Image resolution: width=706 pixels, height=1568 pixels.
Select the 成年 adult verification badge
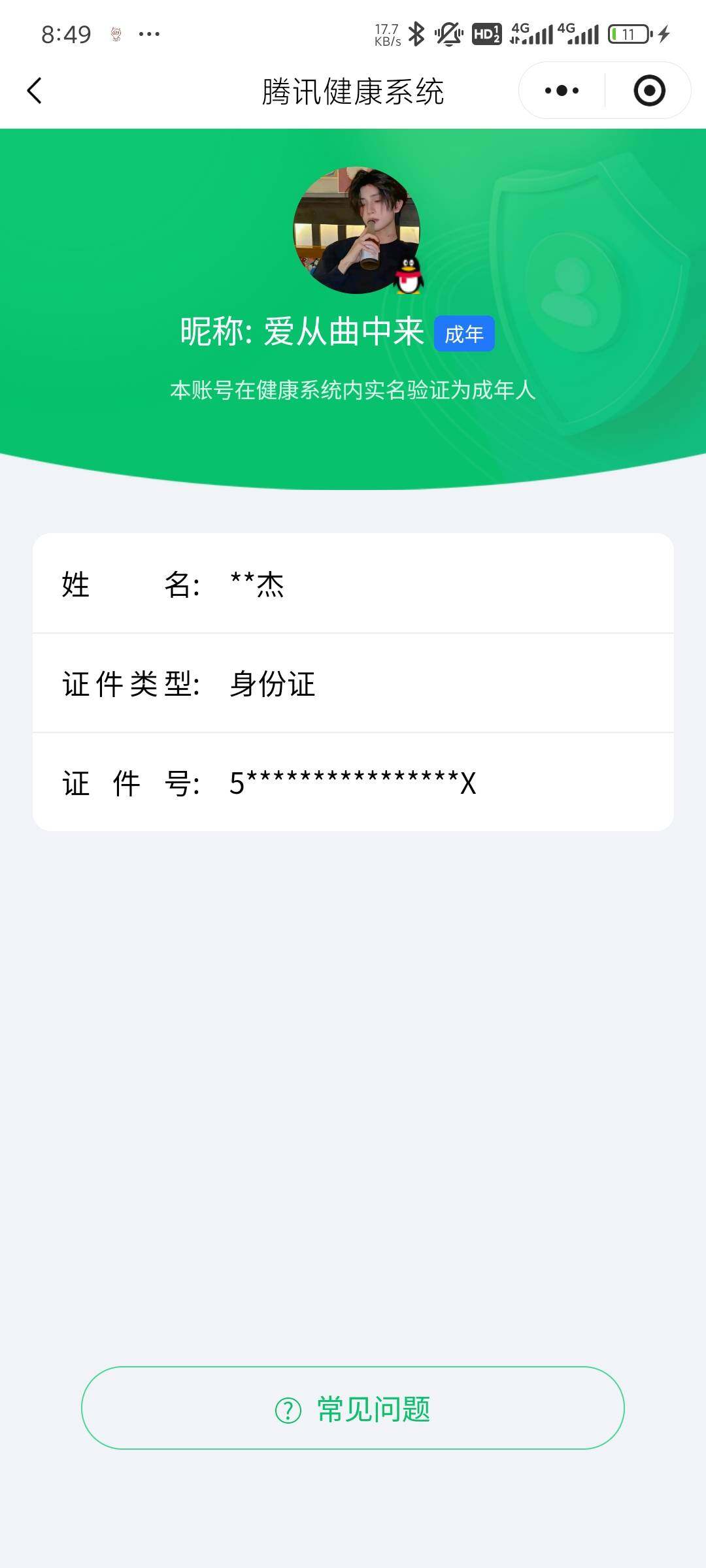[x=464, y=334]
